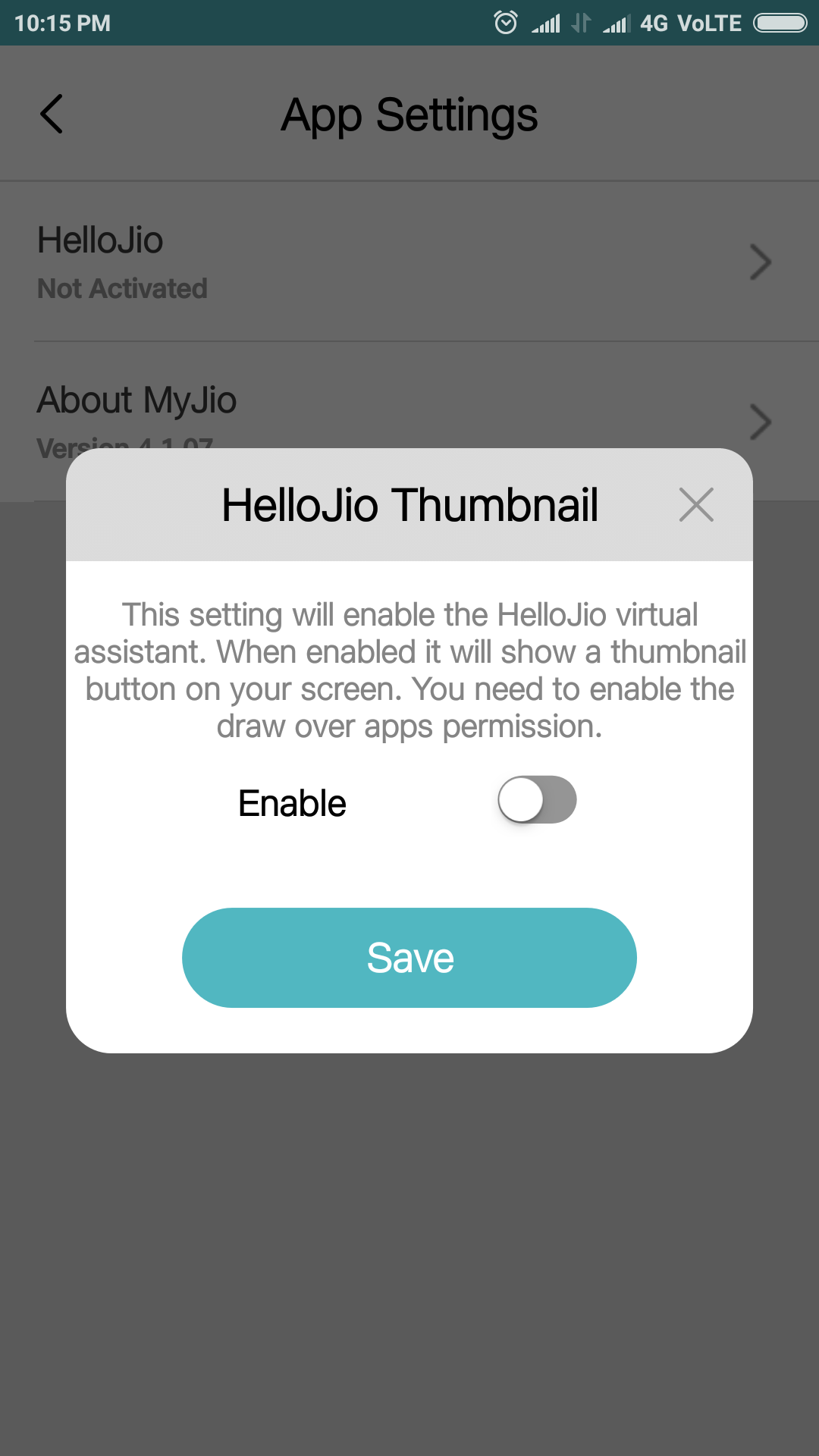Save the HelloJio Thumbnail setting
Screen dimensions: 819x1456
coord(409,958)
